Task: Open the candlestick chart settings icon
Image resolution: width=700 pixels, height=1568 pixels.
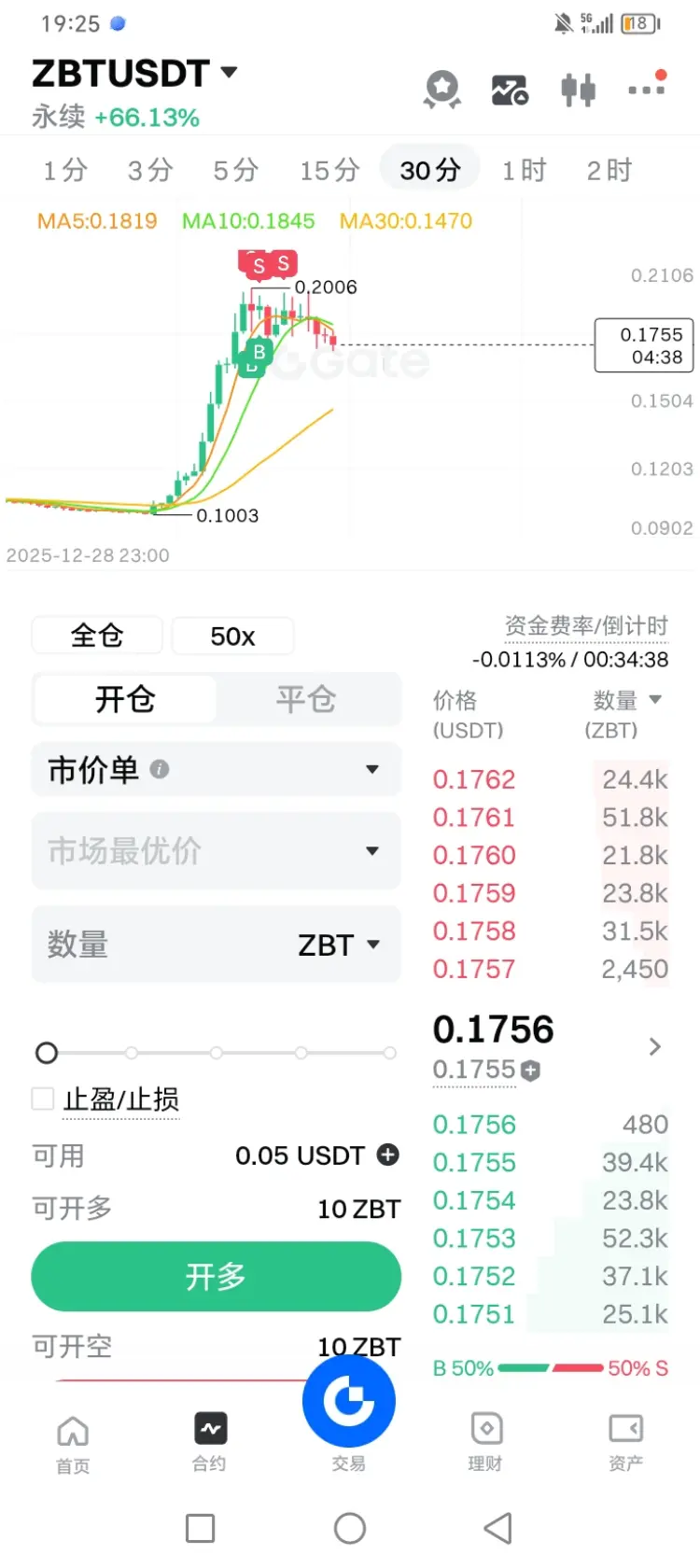Action: tap(578, 90)
